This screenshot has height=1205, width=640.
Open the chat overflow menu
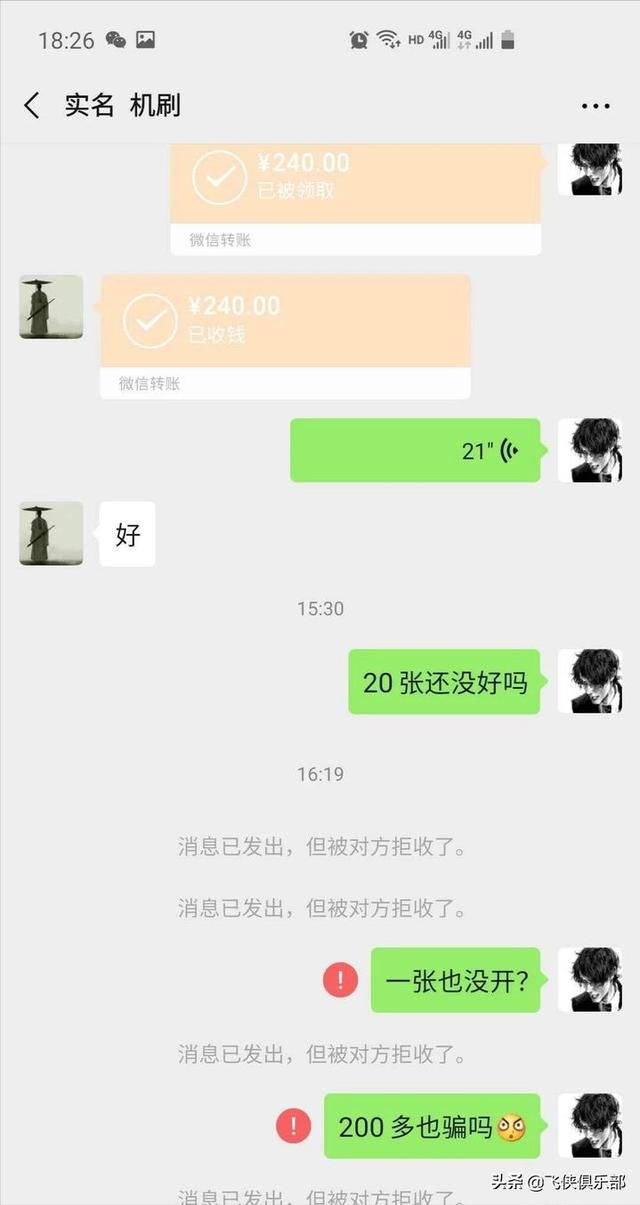(595, 106)
